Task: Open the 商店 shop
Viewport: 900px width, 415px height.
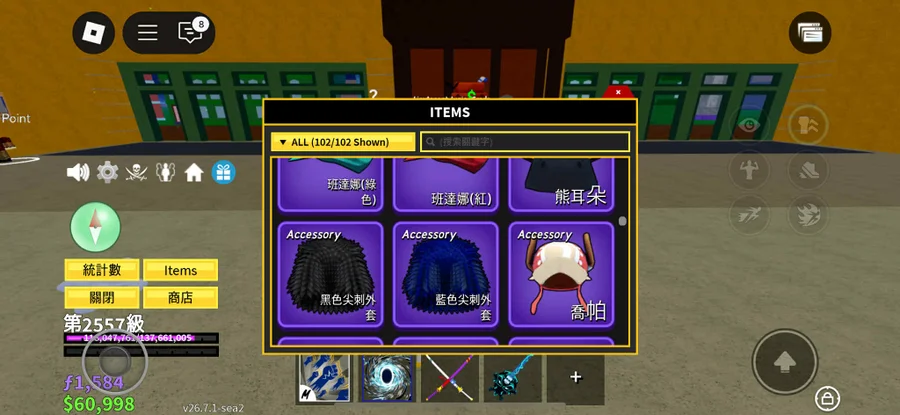Action: pyautogui.click(x=181, y=297)
